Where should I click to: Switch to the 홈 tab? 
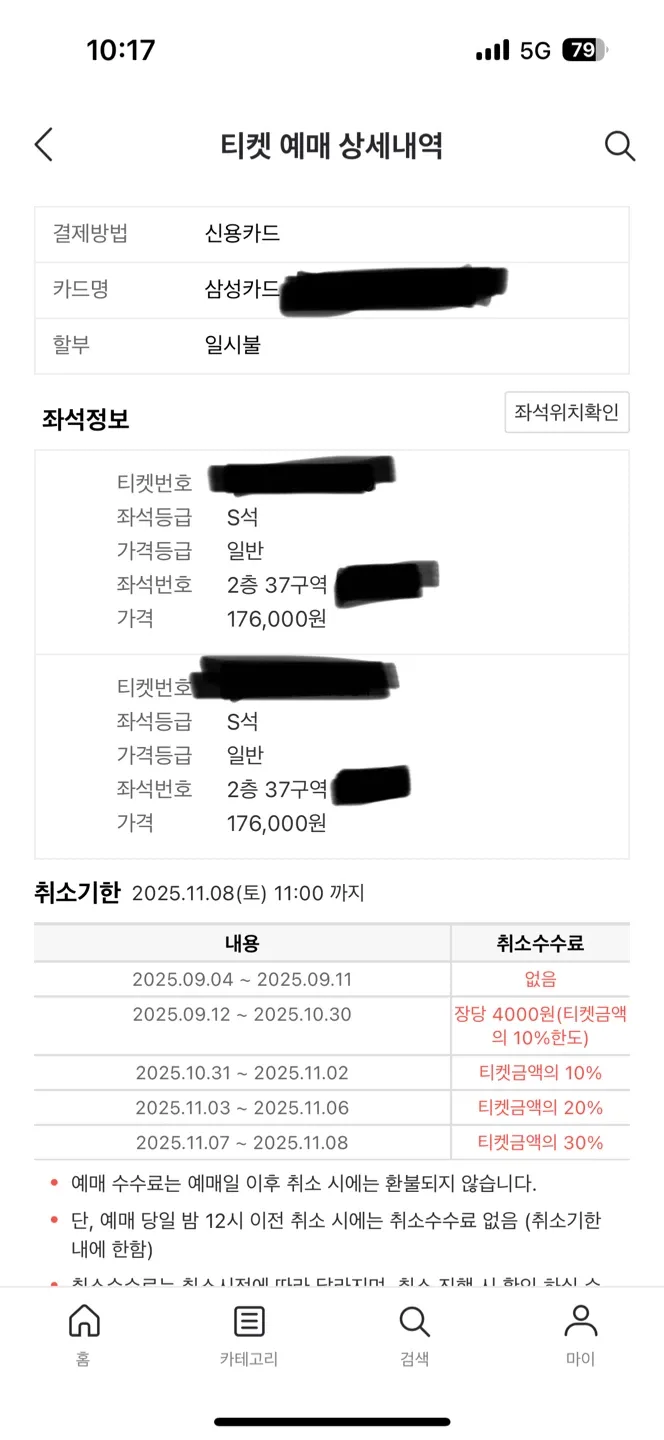tap(83, 1334)
